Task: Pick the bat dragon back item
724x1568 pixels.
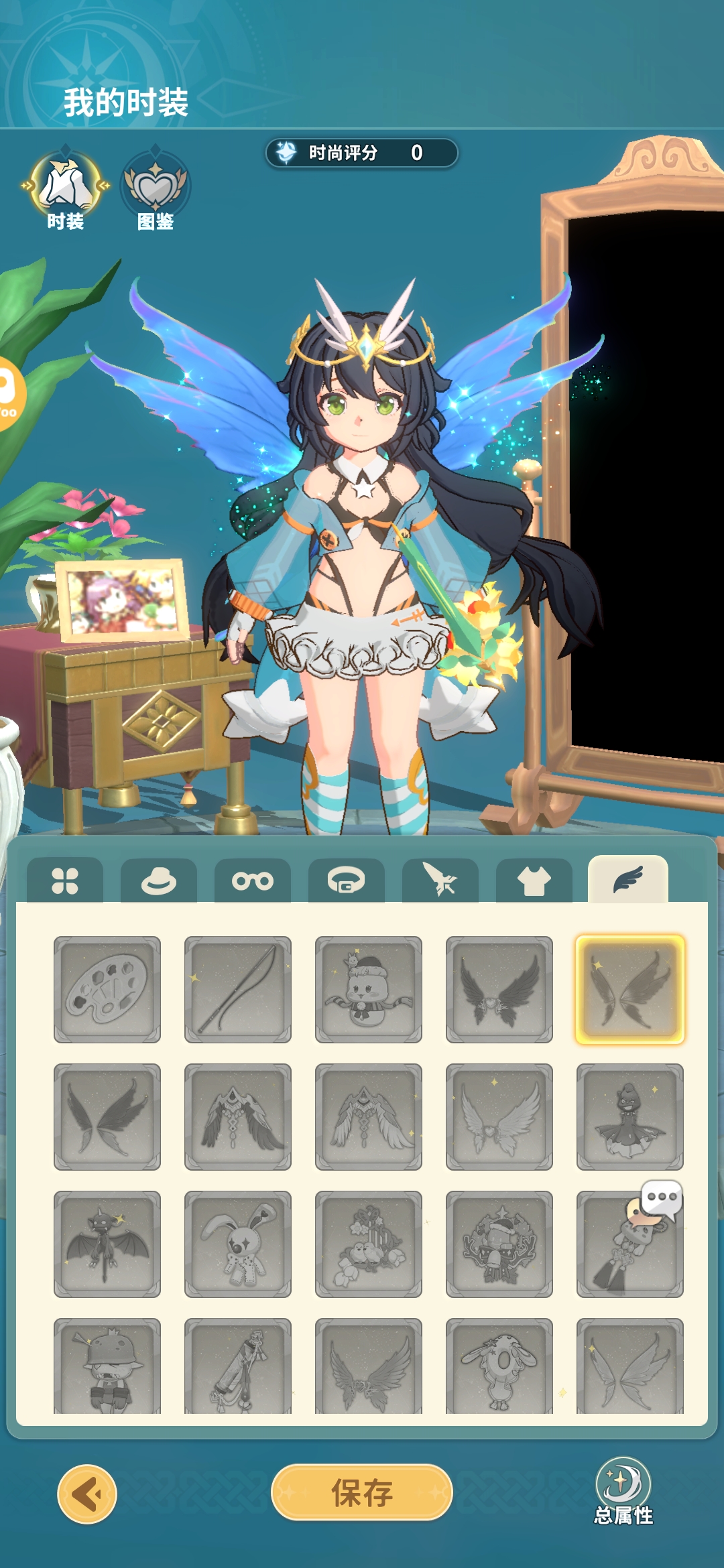Action: pos(107,1244)
